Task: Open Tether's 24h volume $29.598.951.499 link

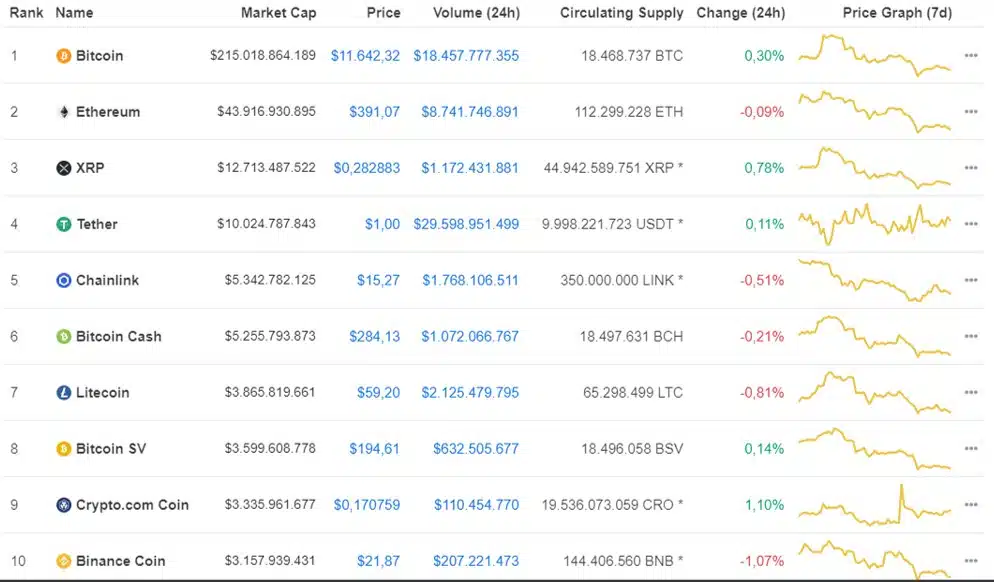Action: click(x=466, y=224)
